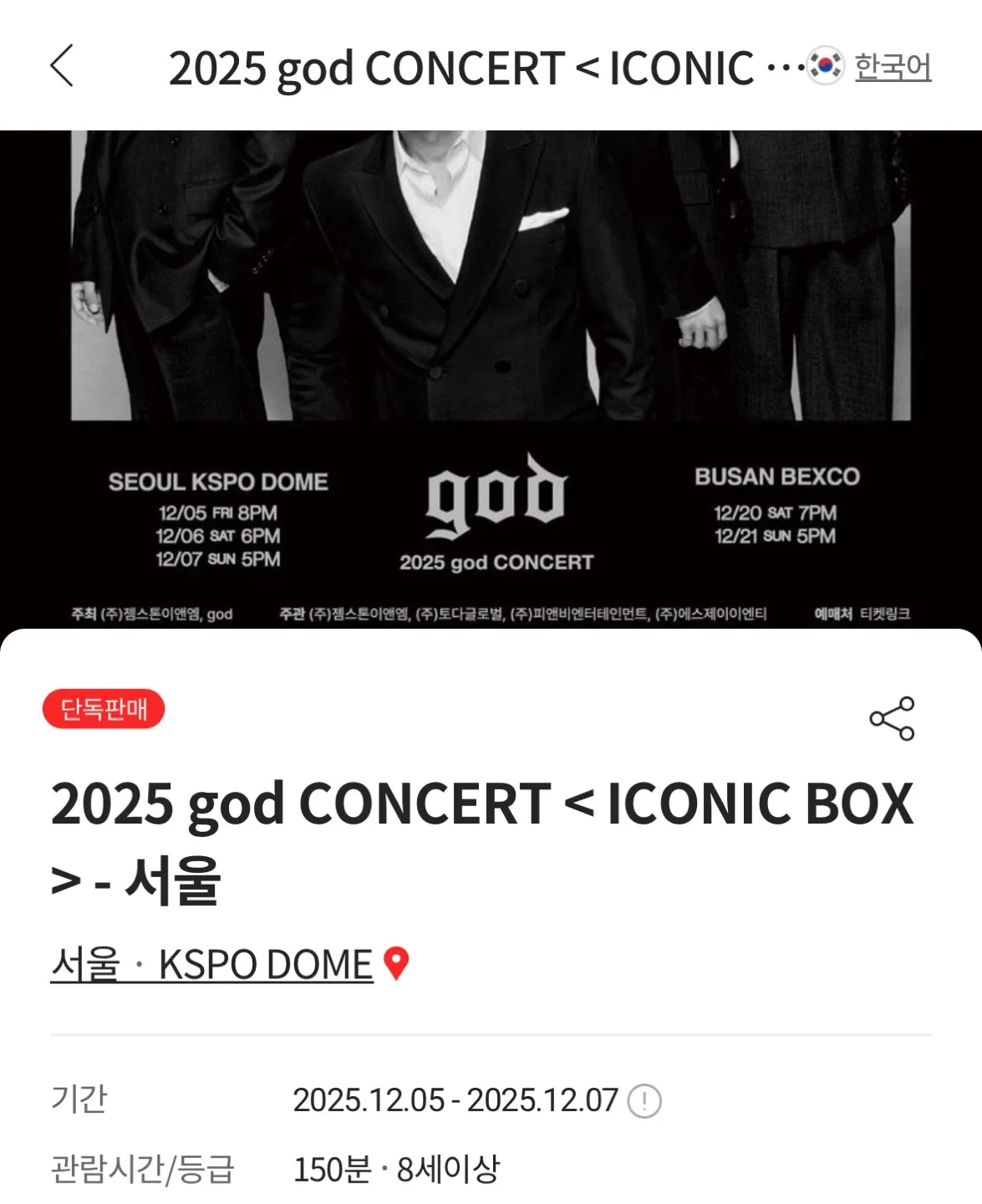
Task: Go back with the arrow icon
Action: (x=62, y=66)
